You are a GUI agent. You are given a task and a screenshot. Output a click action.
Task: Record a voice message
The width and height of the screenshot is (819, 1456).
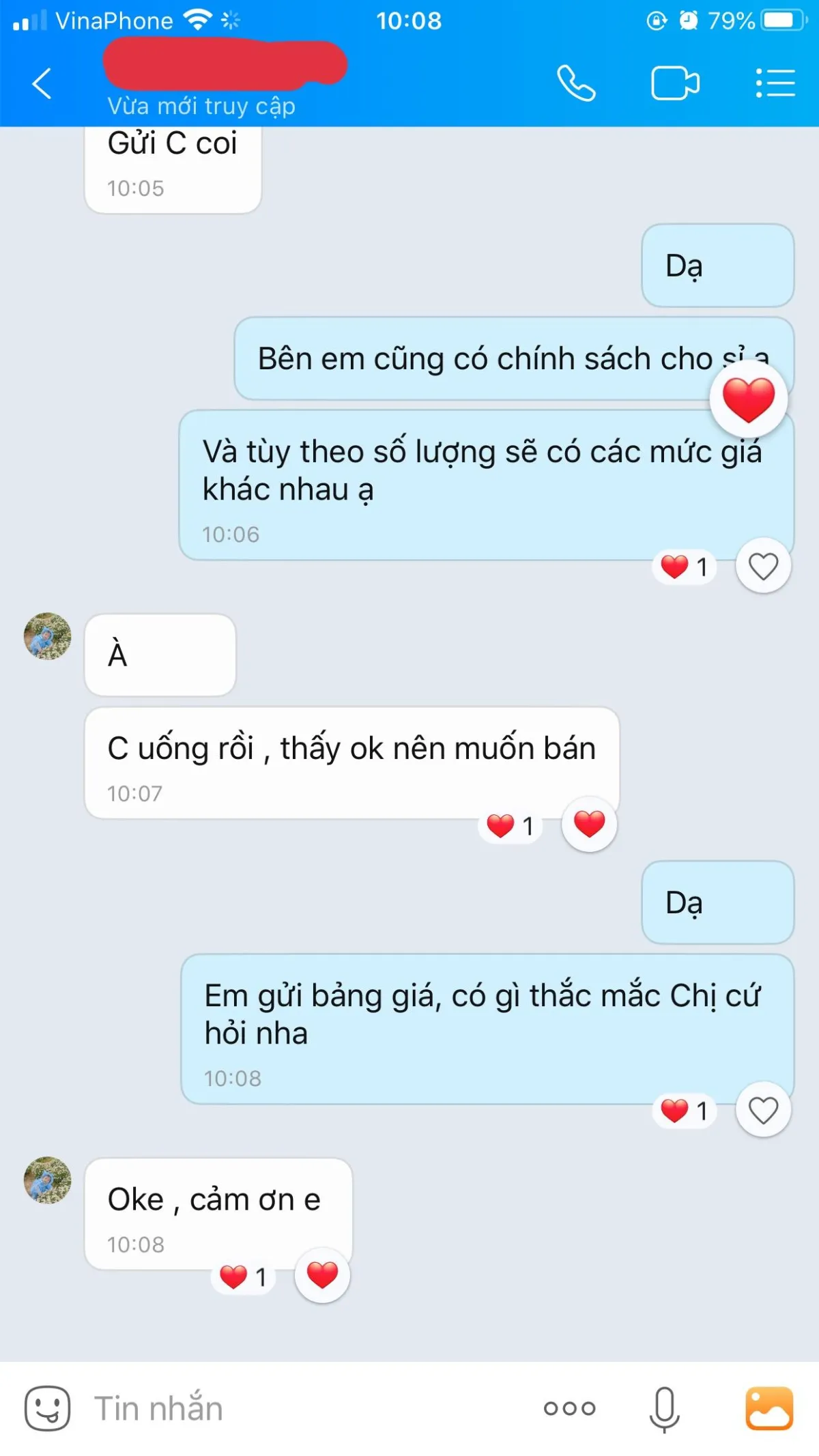coord(664,1408)
